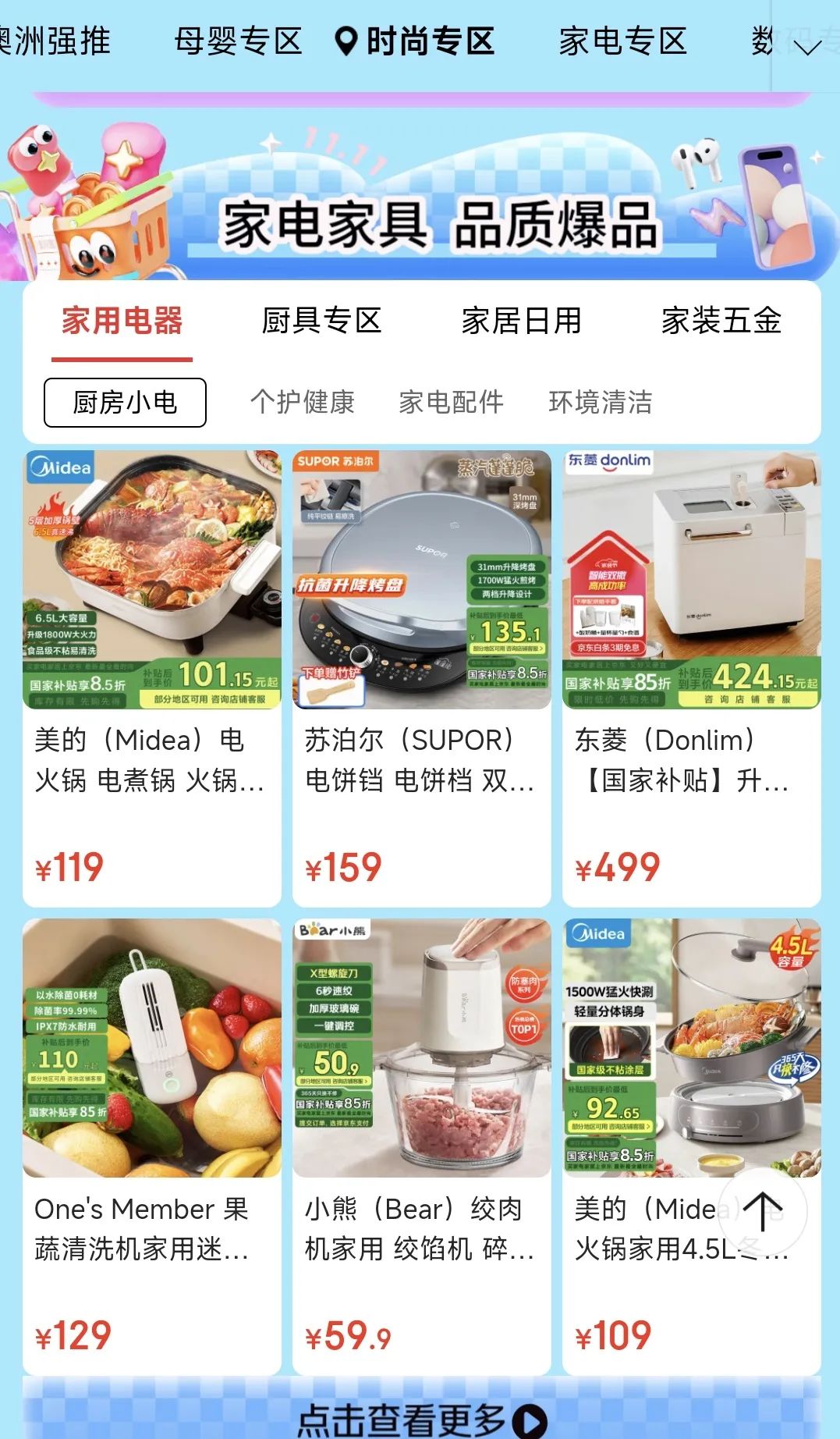Open the Bear 绞肉机 product card

(421, 1146)
